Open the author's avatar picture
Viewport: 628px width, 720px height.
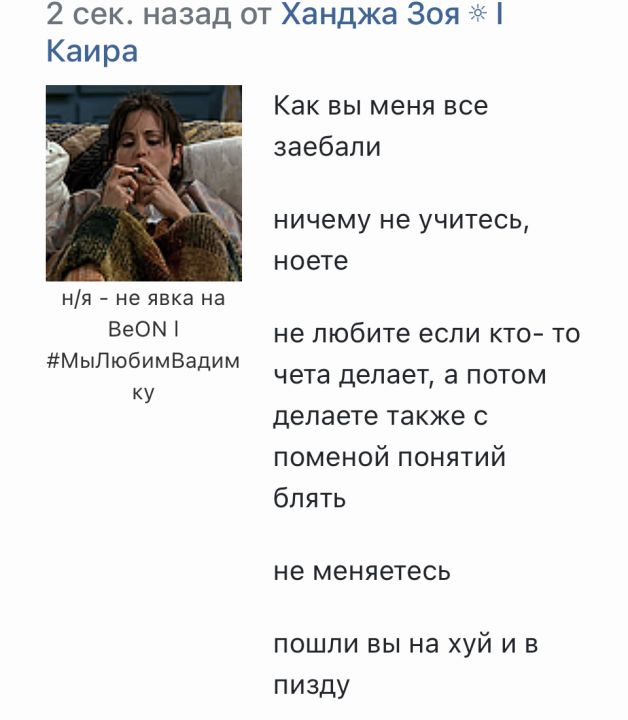(143, 183)
